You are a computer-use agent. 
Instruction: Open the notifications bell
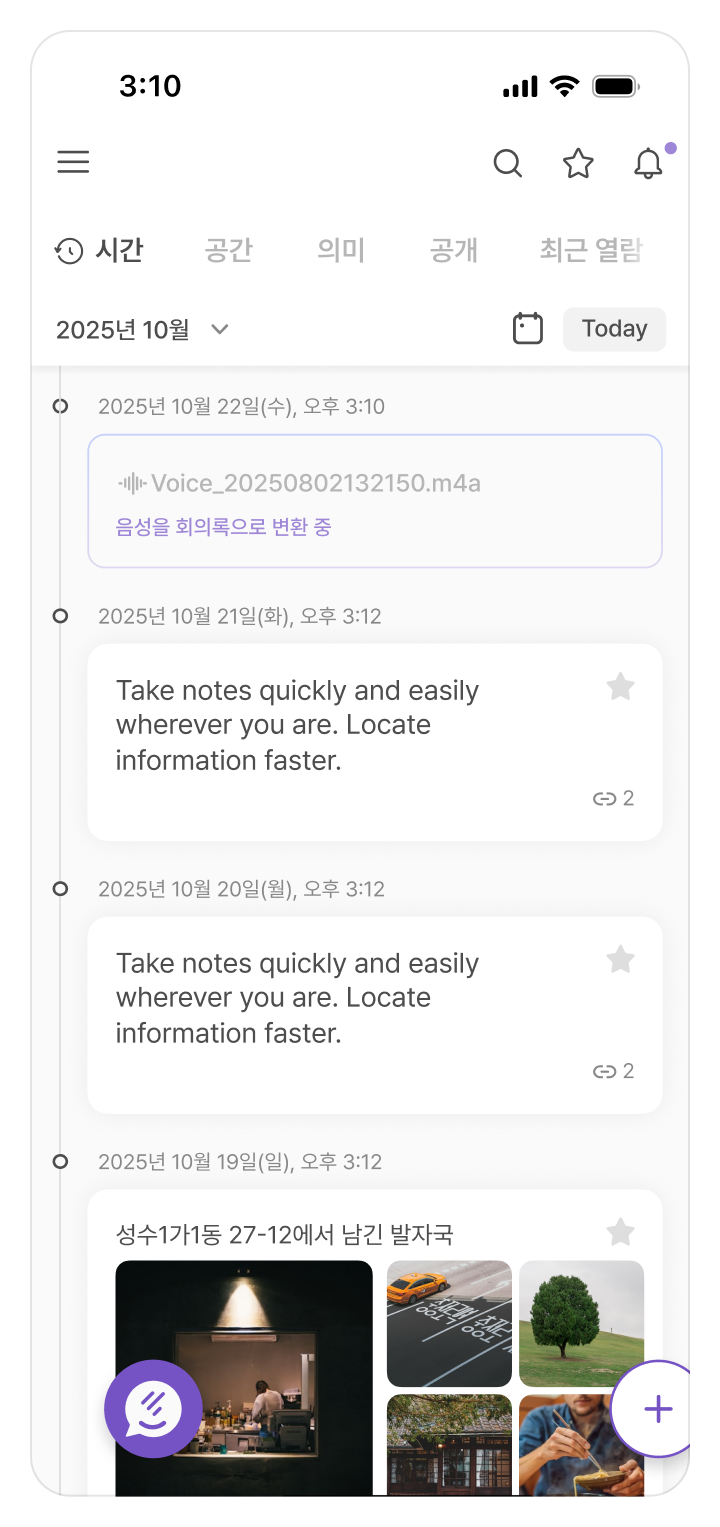tap(649, 163)
